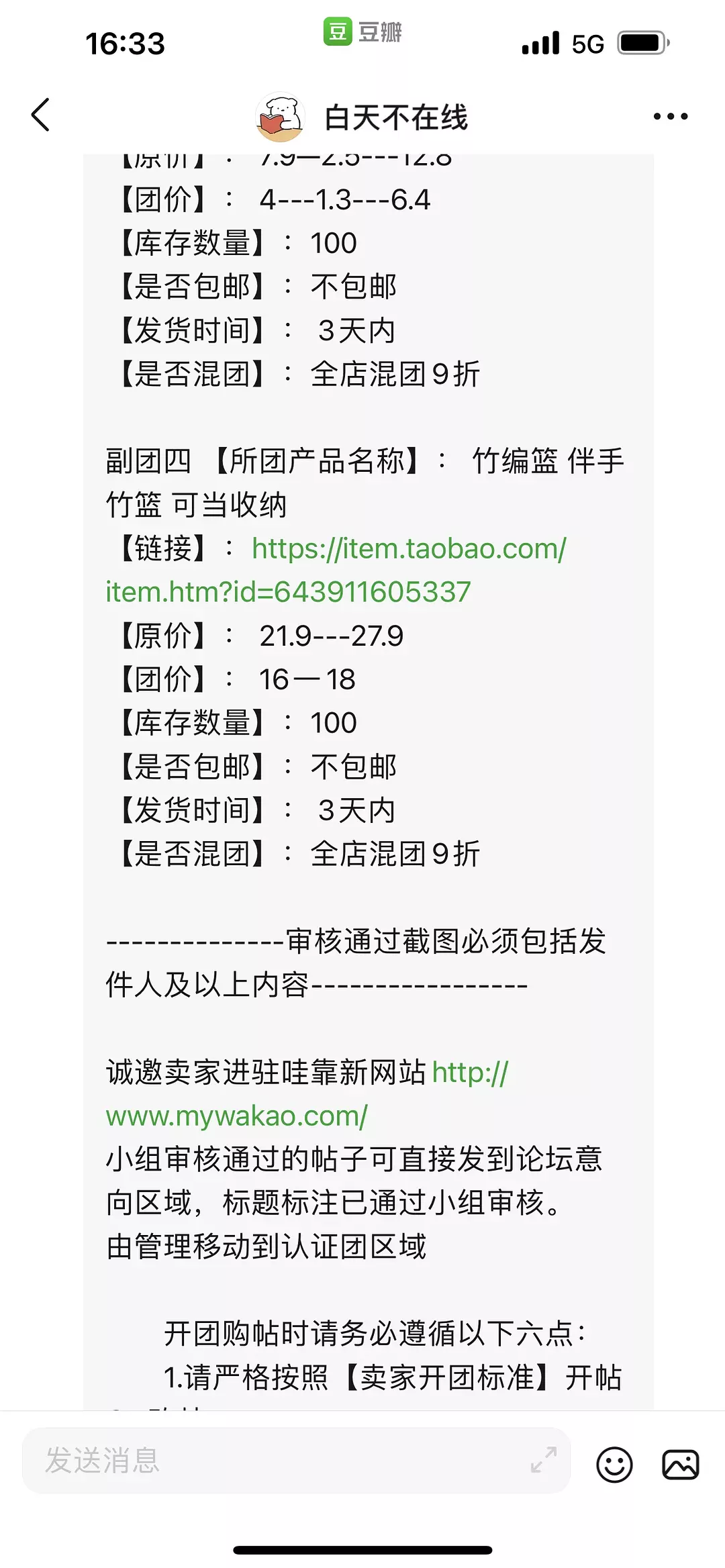Screen dimensions: 725x1568
Task: Attach a picture using the image icon
Action: (681, 1464)
